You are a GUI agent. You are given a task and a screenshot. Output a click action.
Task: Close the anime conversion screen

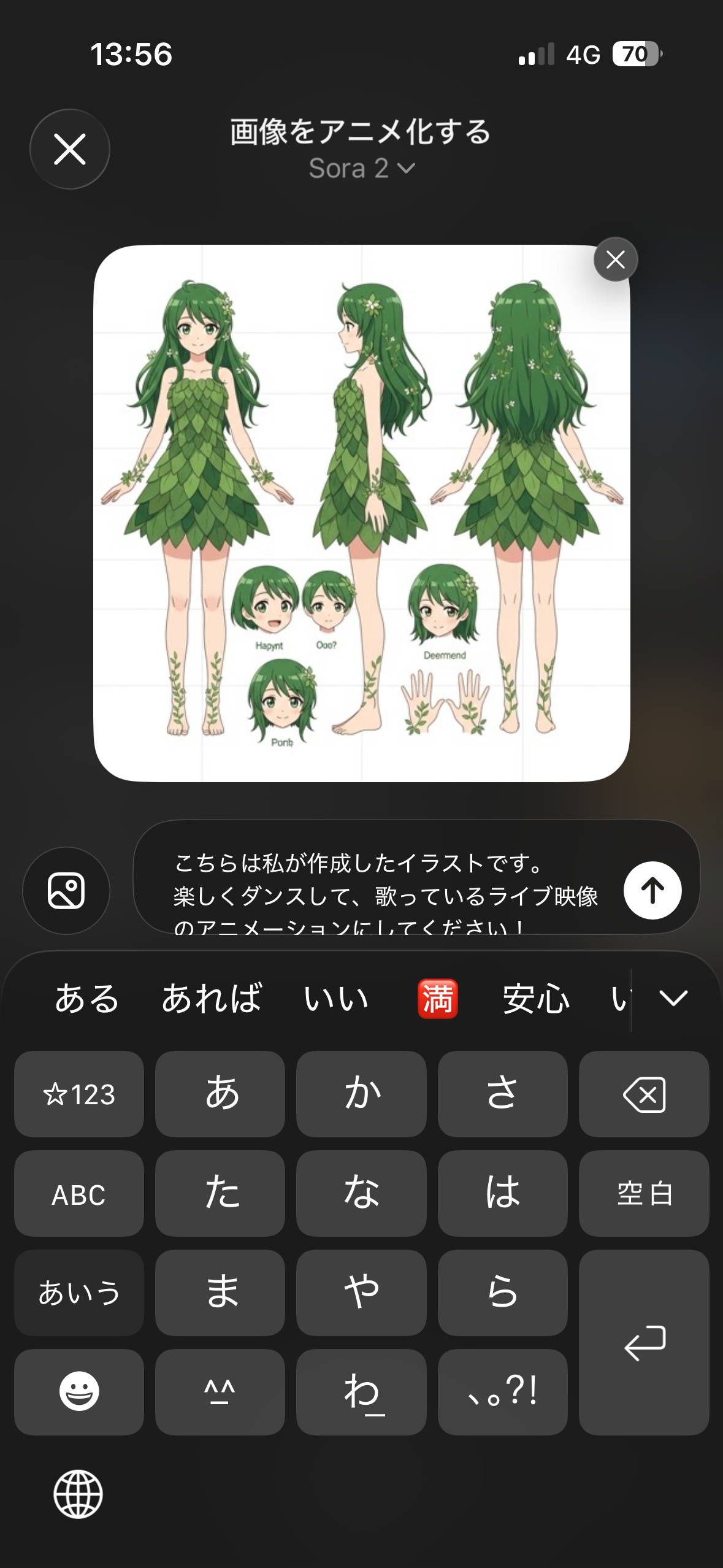(x=70, y=149)
